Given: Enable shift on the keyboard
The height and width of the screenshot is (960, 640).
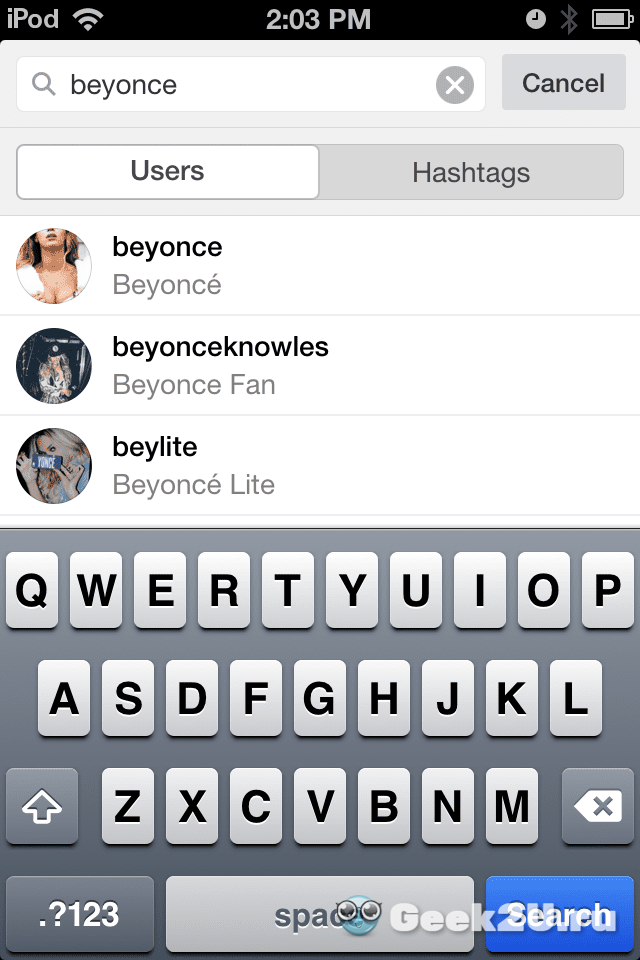Looking at the screenshot, I should pos(42,806).
